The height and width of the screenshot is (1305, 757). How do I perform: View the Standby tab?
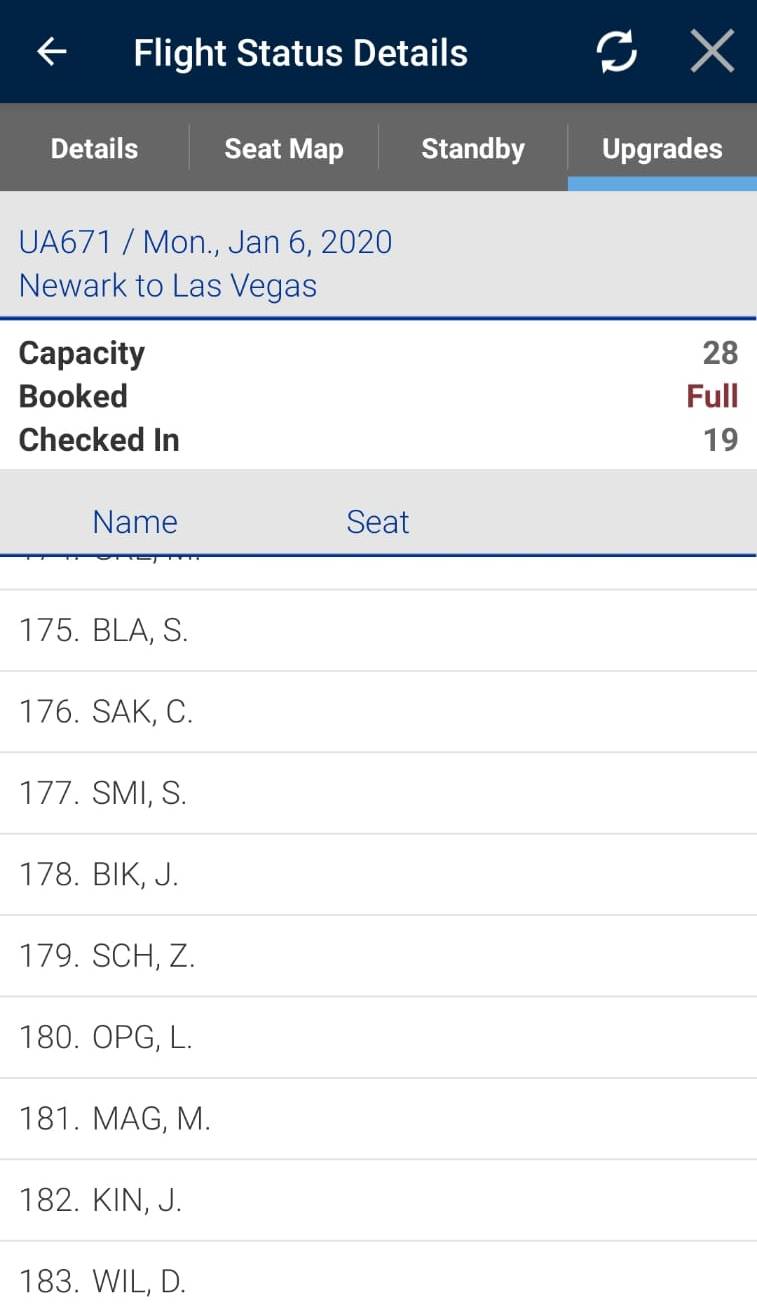click(x=473, y=149)
